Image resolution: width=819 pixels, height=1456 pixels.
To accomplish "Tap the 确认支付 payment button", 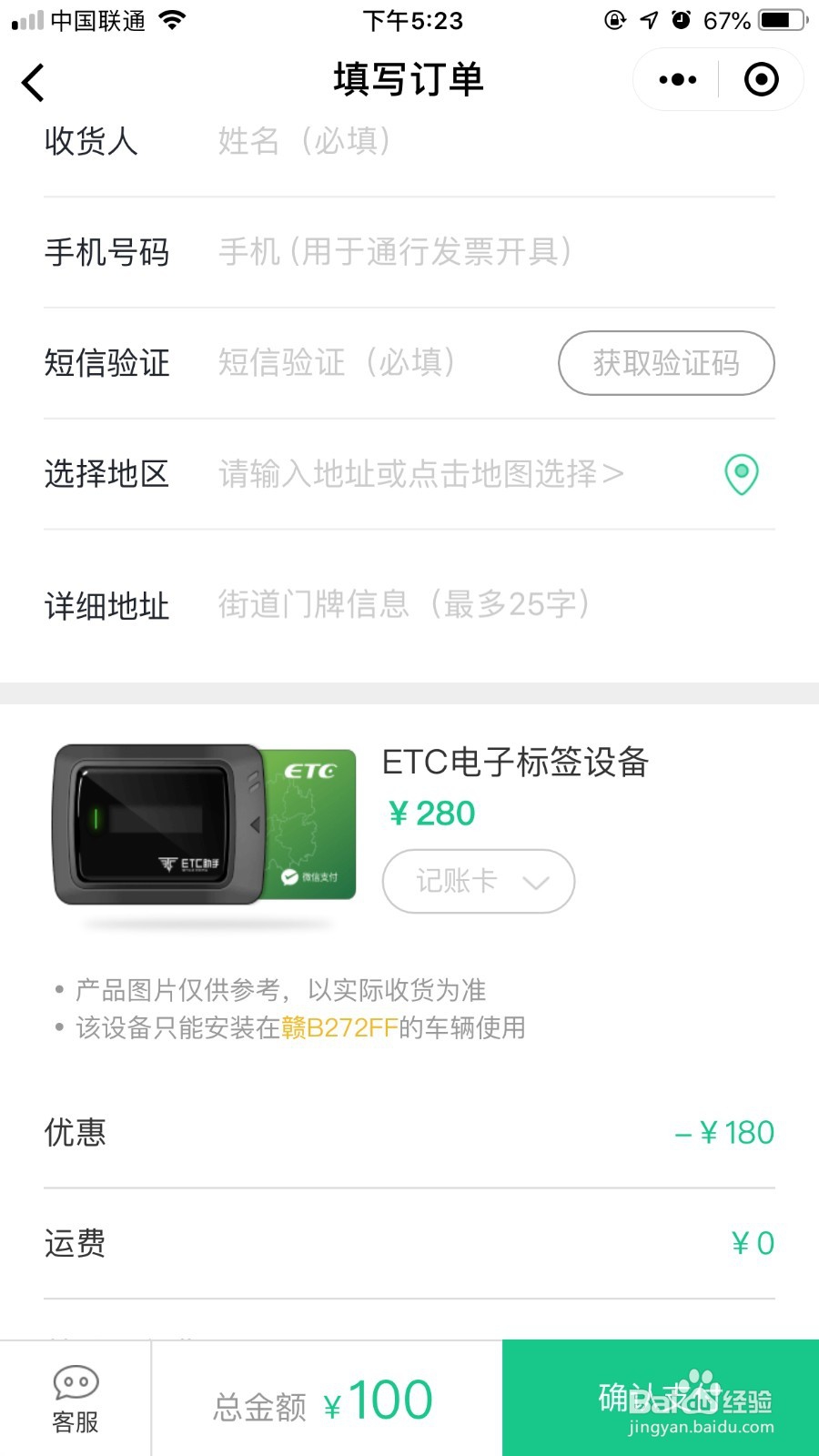I will (662, 1399).
